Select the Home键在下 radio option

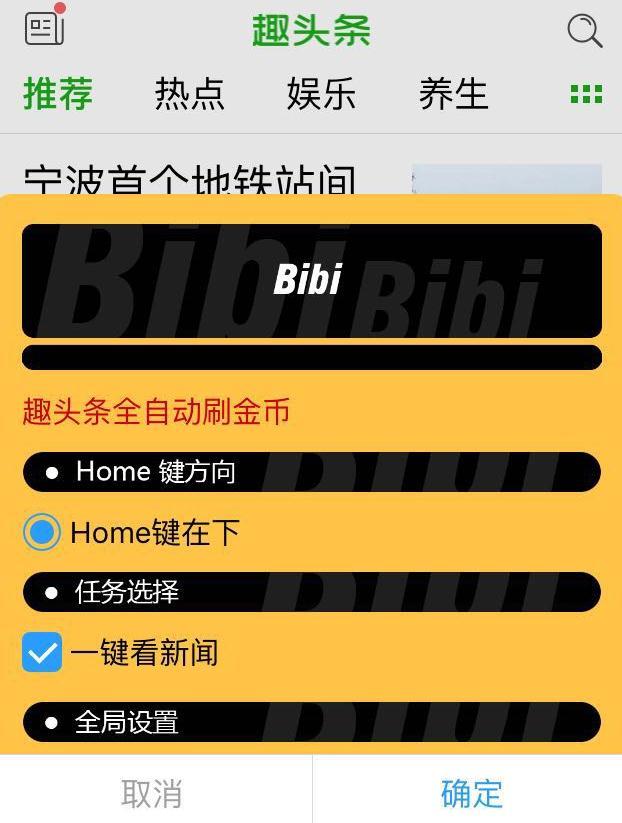(x=42, y=532)
